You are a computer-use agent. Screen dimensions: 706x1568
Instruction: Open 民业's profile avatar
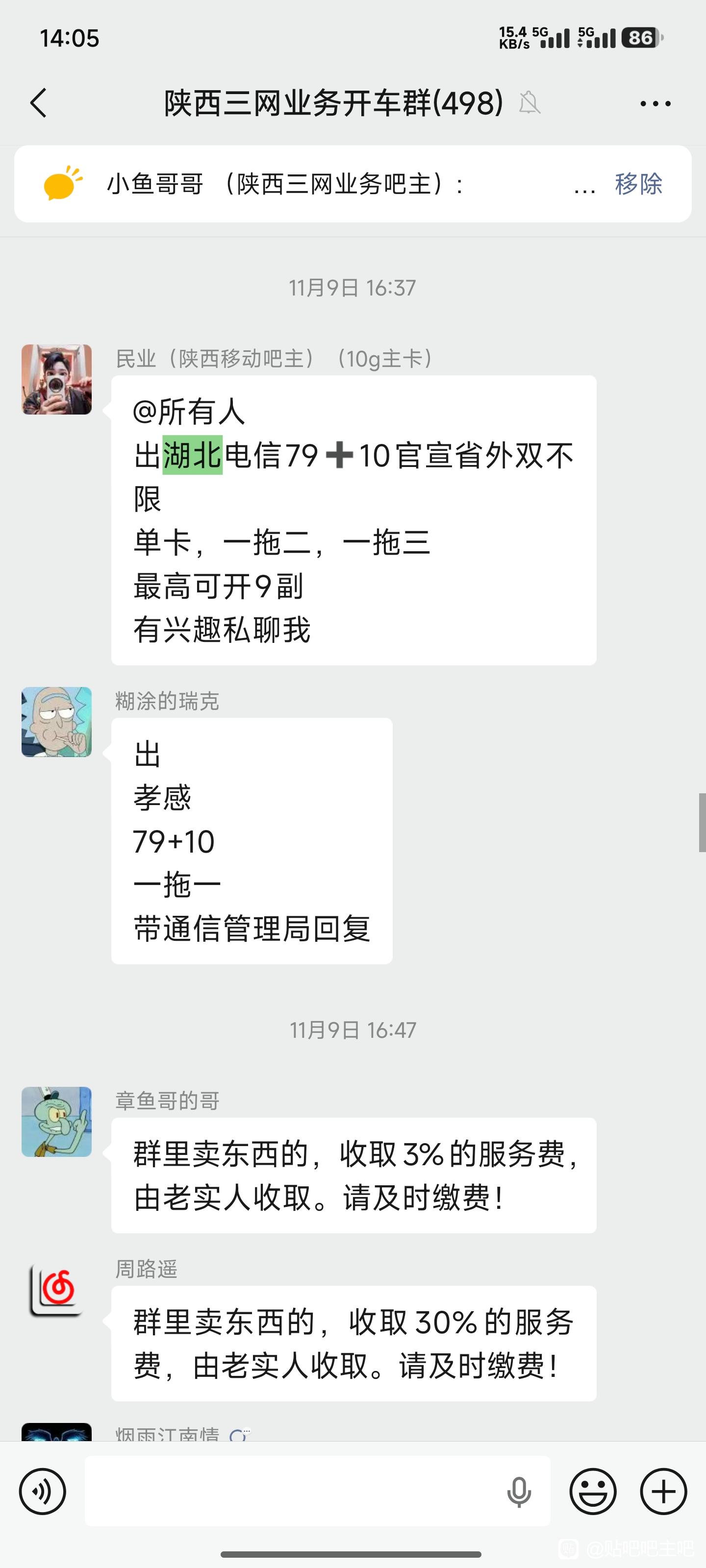[57, 379]
